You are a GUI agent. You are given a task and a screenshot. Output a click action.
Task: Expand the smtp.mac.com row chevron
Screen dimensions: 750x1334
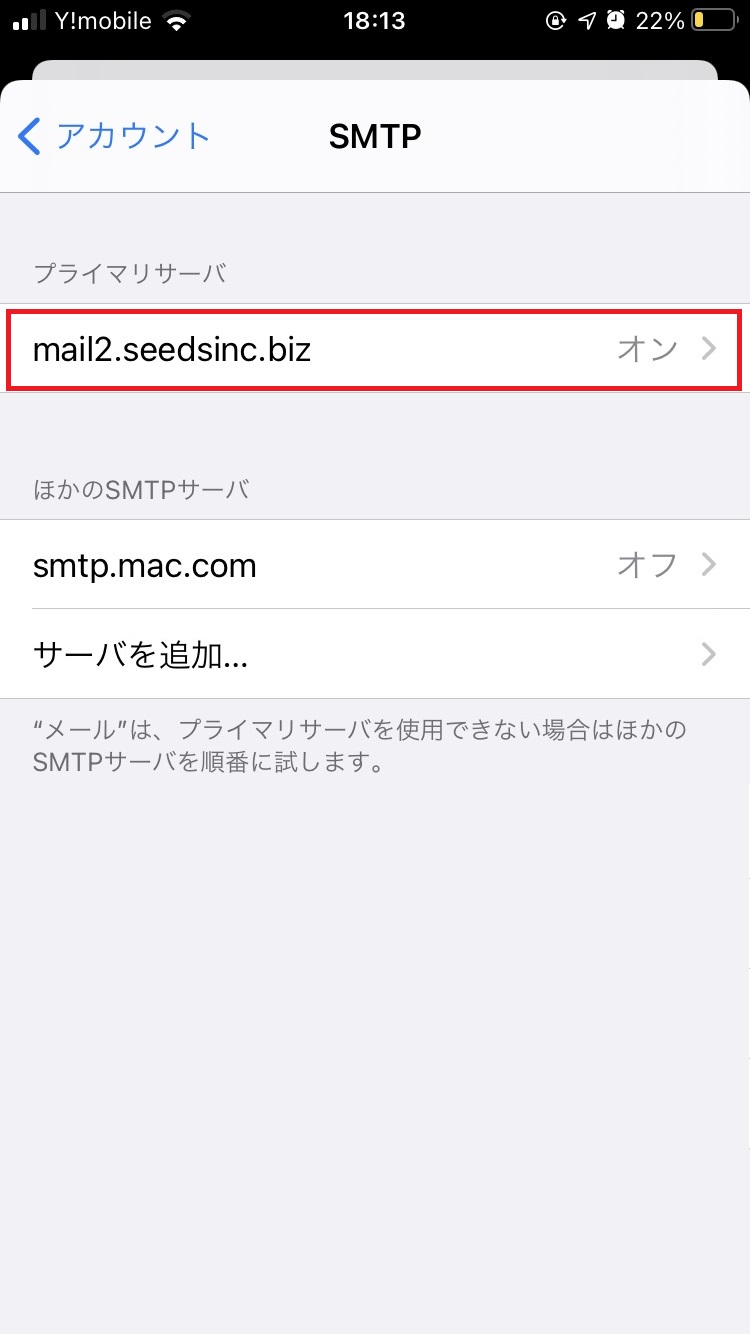(709, 565)
